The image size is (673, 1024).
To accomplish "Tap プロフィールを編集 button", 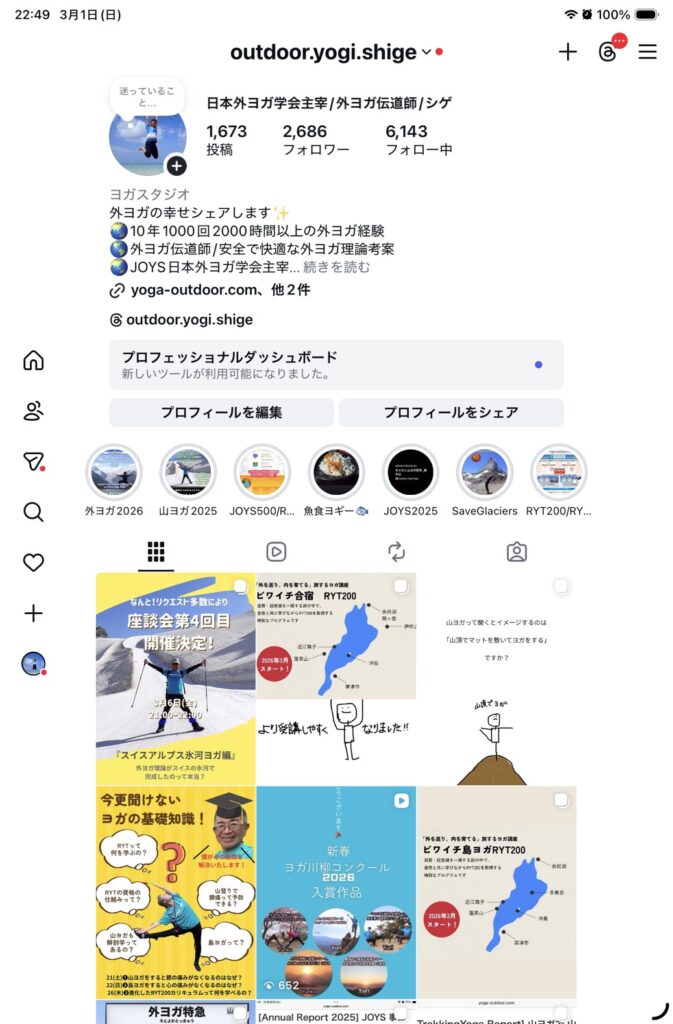I will tap(221, 412).
